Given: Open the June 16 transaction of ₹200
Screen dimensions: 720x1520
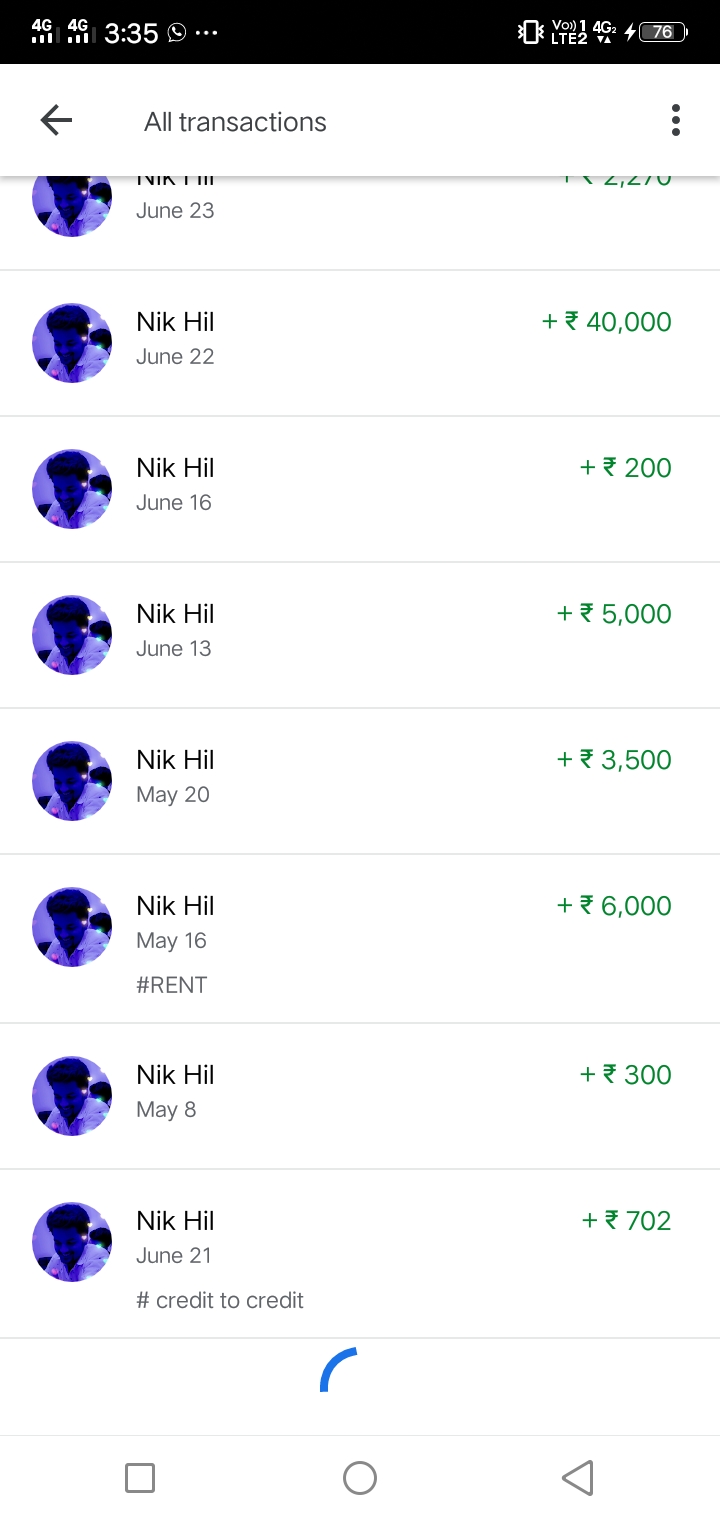Looking at the screenshot, I should pos(360,489).
